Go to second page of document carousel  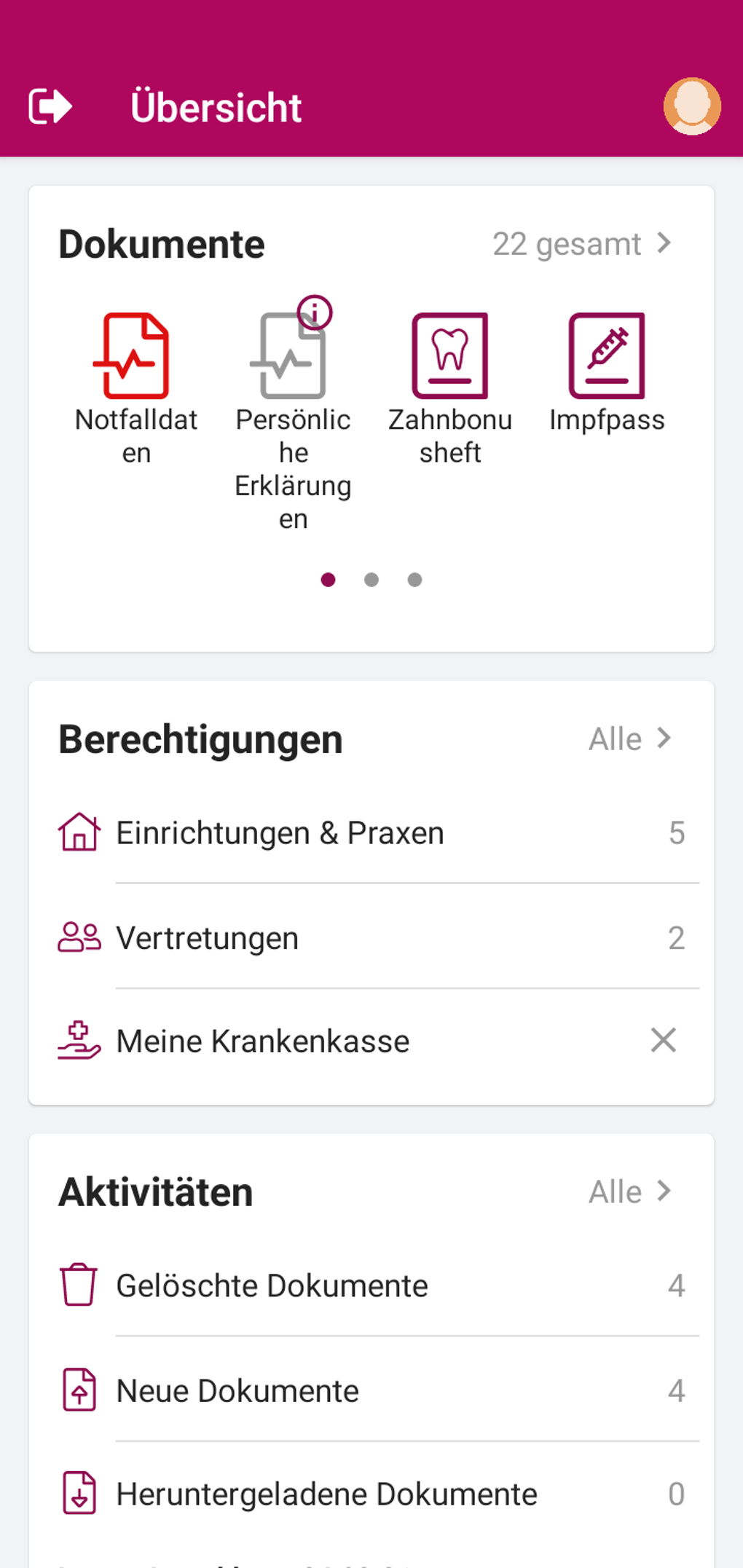(x=371, y=580)
